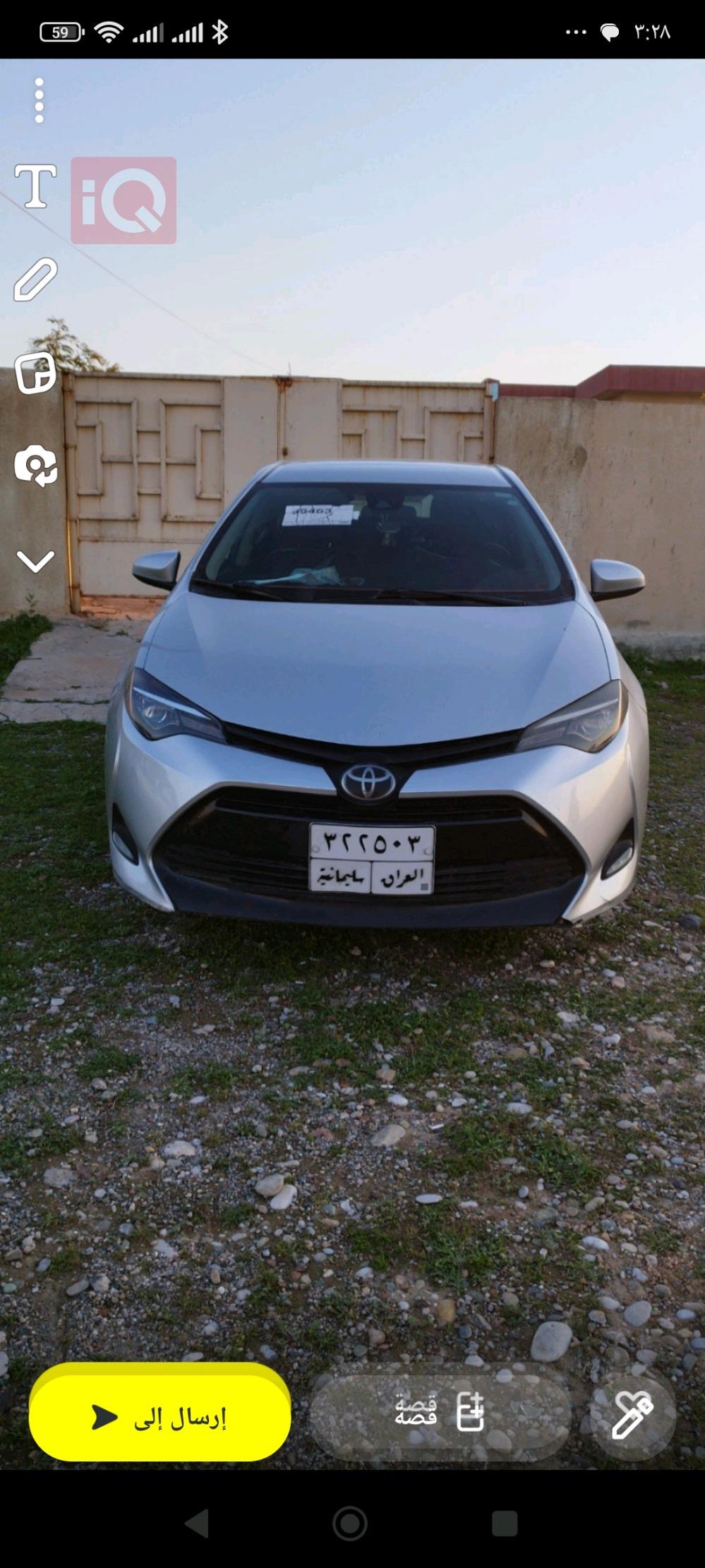This screenshot has height=1568, width=705.
Task: Tap the camera rotate tool icon
Action: (35, 466)
